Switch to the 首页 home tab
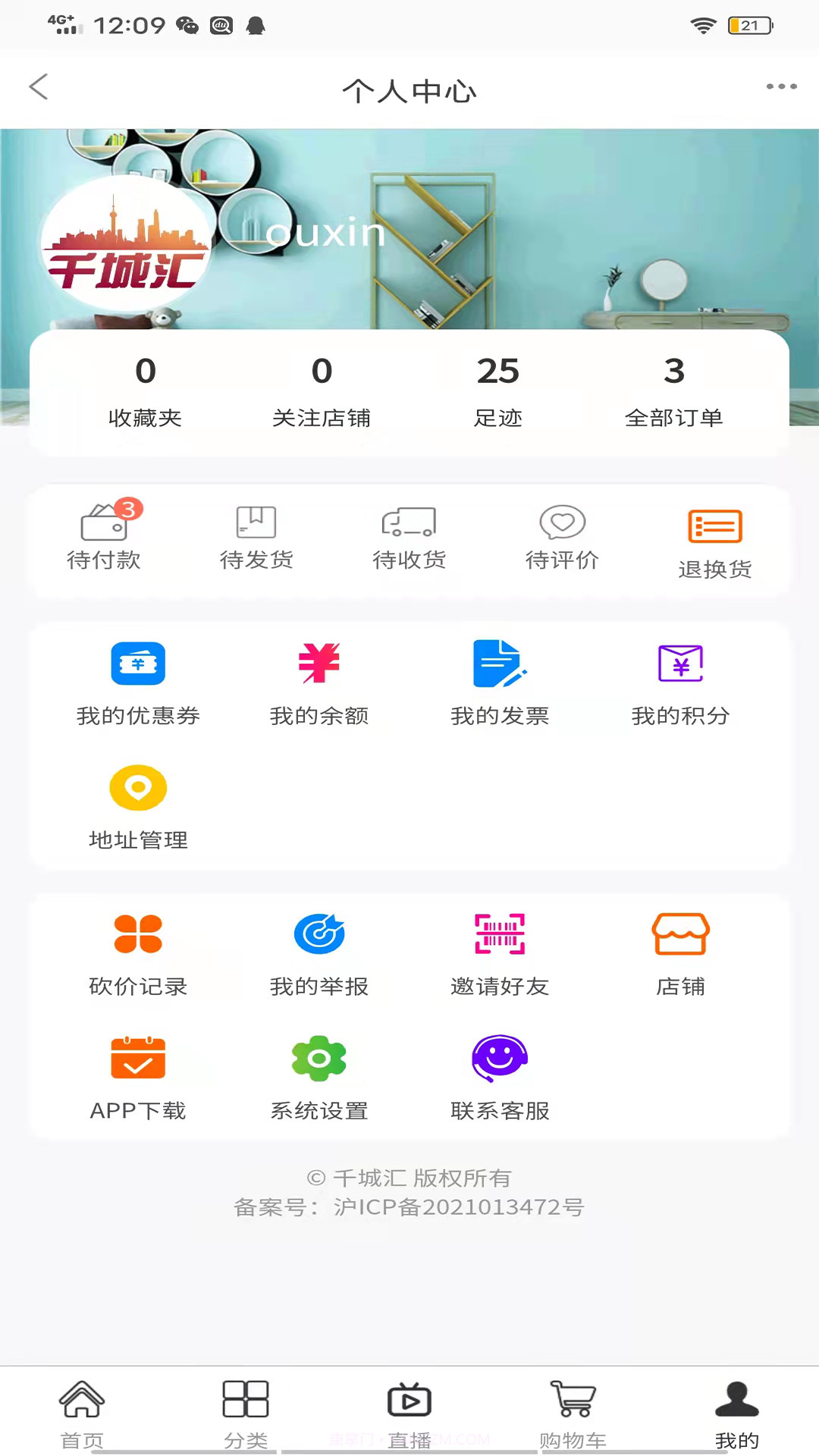The height and width of the screenshot is (1456, 819). pos(81,1410)
